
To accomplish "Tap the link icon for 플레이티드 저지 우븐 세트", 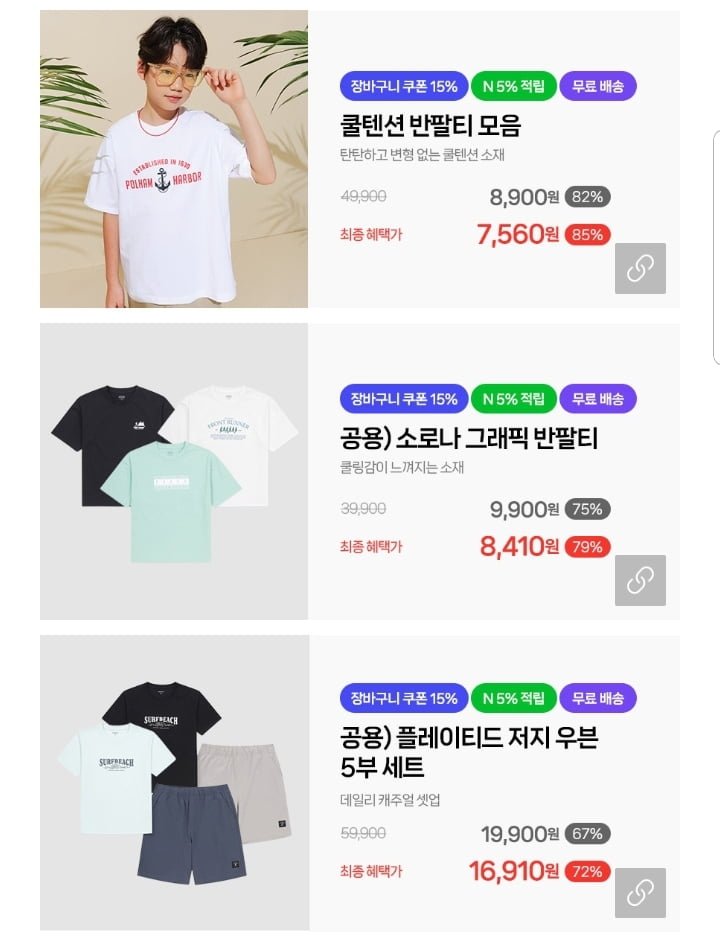I will pos(640,892).
